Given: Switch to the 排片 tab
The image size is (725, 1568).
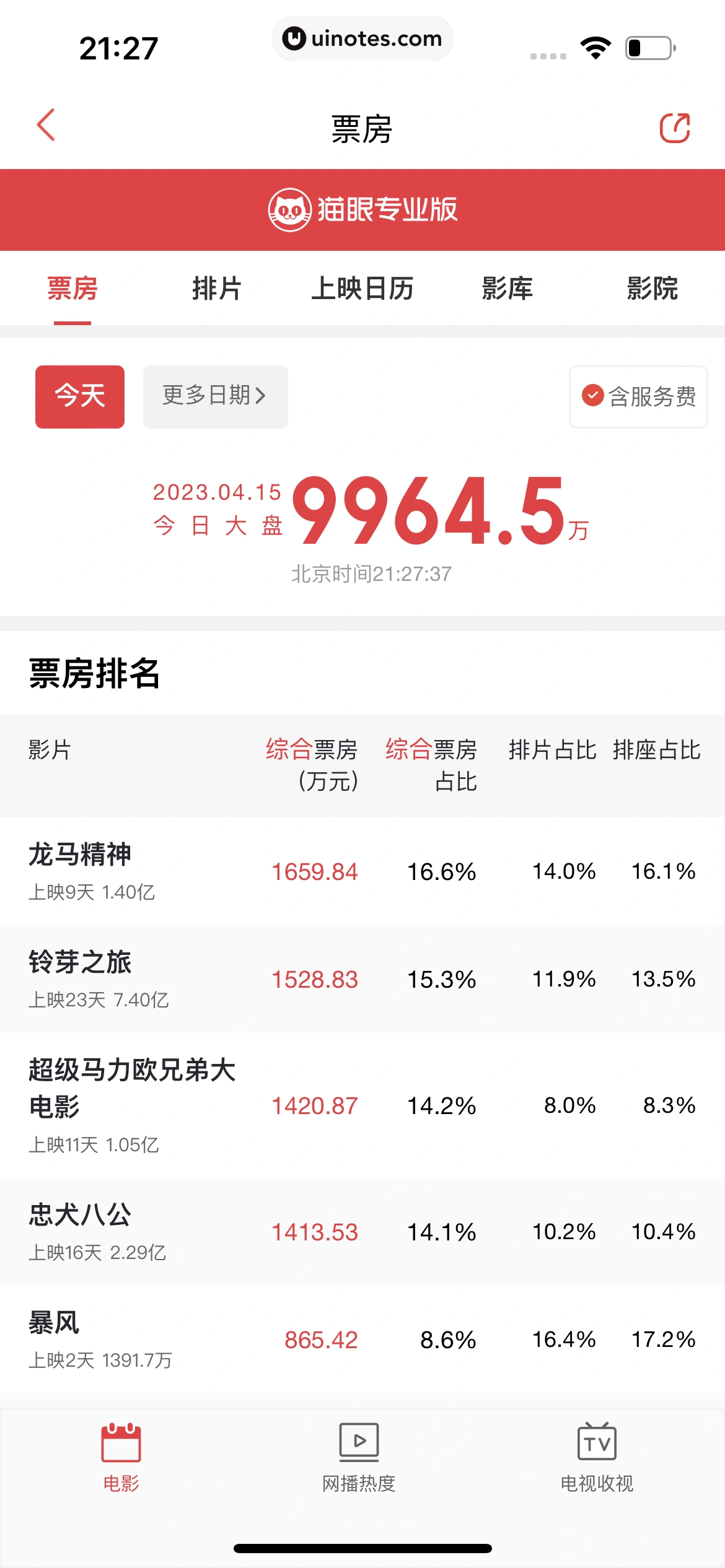Looking at the screenshot, I should pos(217,289).
